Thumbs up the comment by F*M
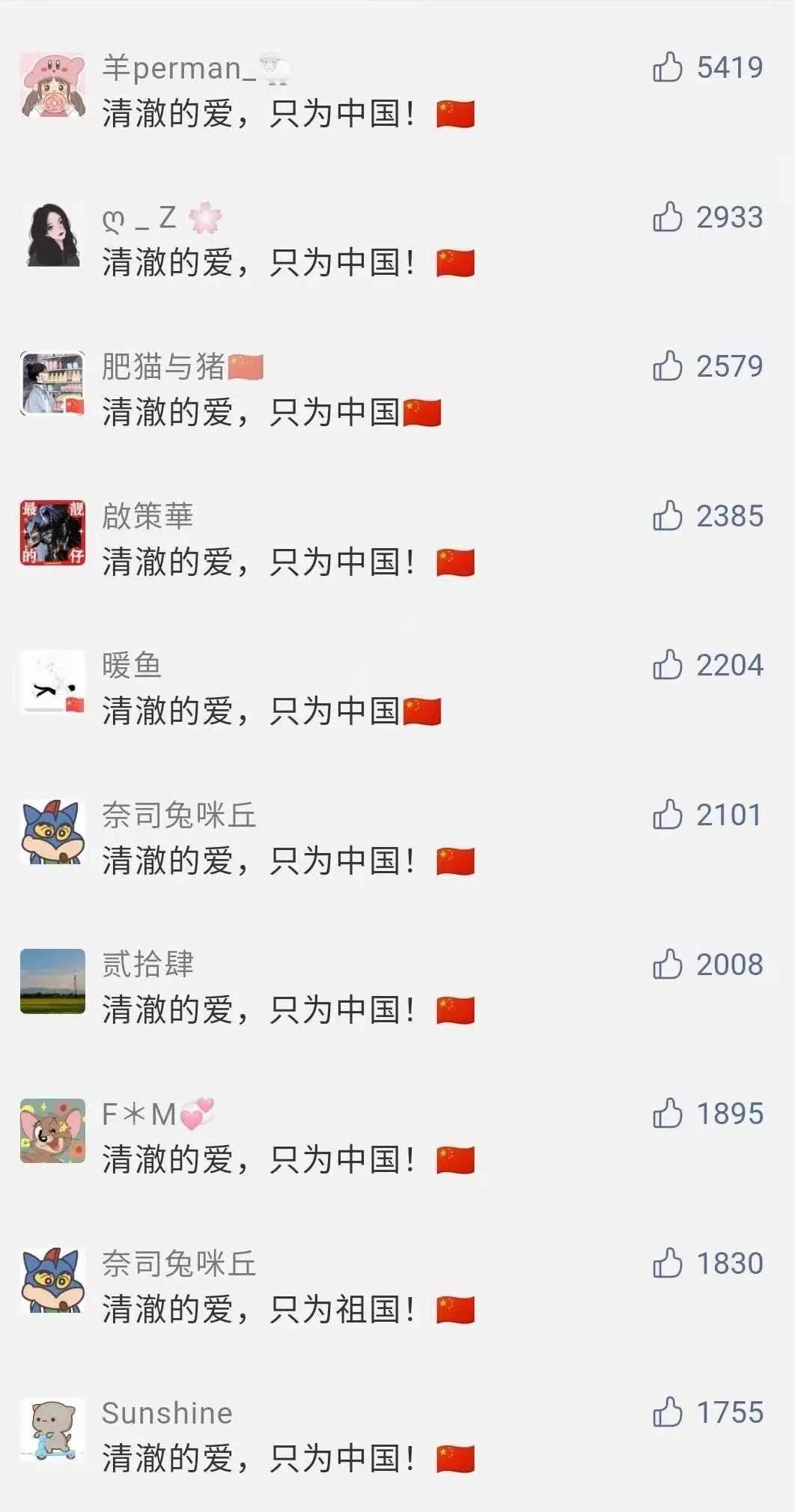Viewport: 795px width, 1512px height. [667, 1114]
